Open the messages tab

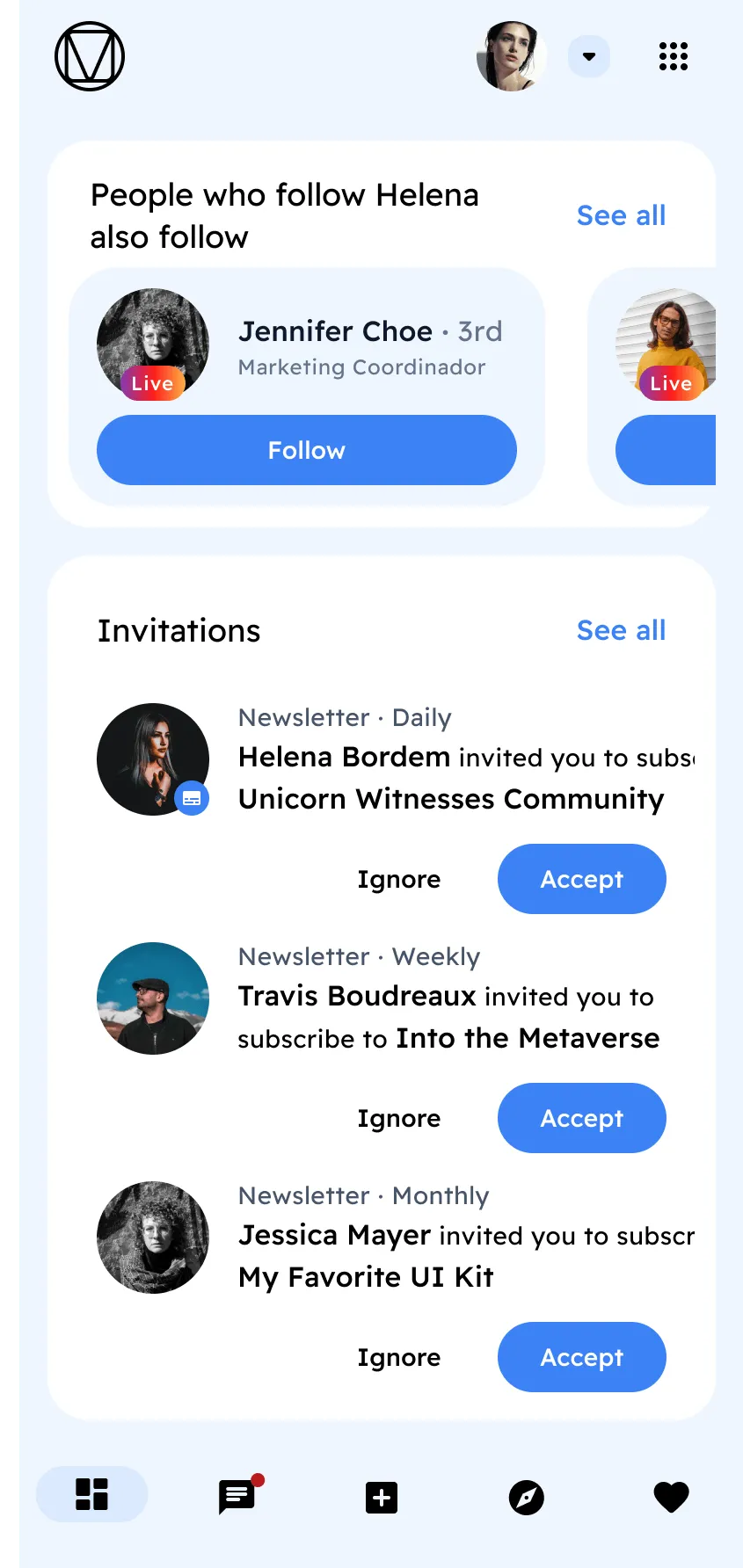237,1497
